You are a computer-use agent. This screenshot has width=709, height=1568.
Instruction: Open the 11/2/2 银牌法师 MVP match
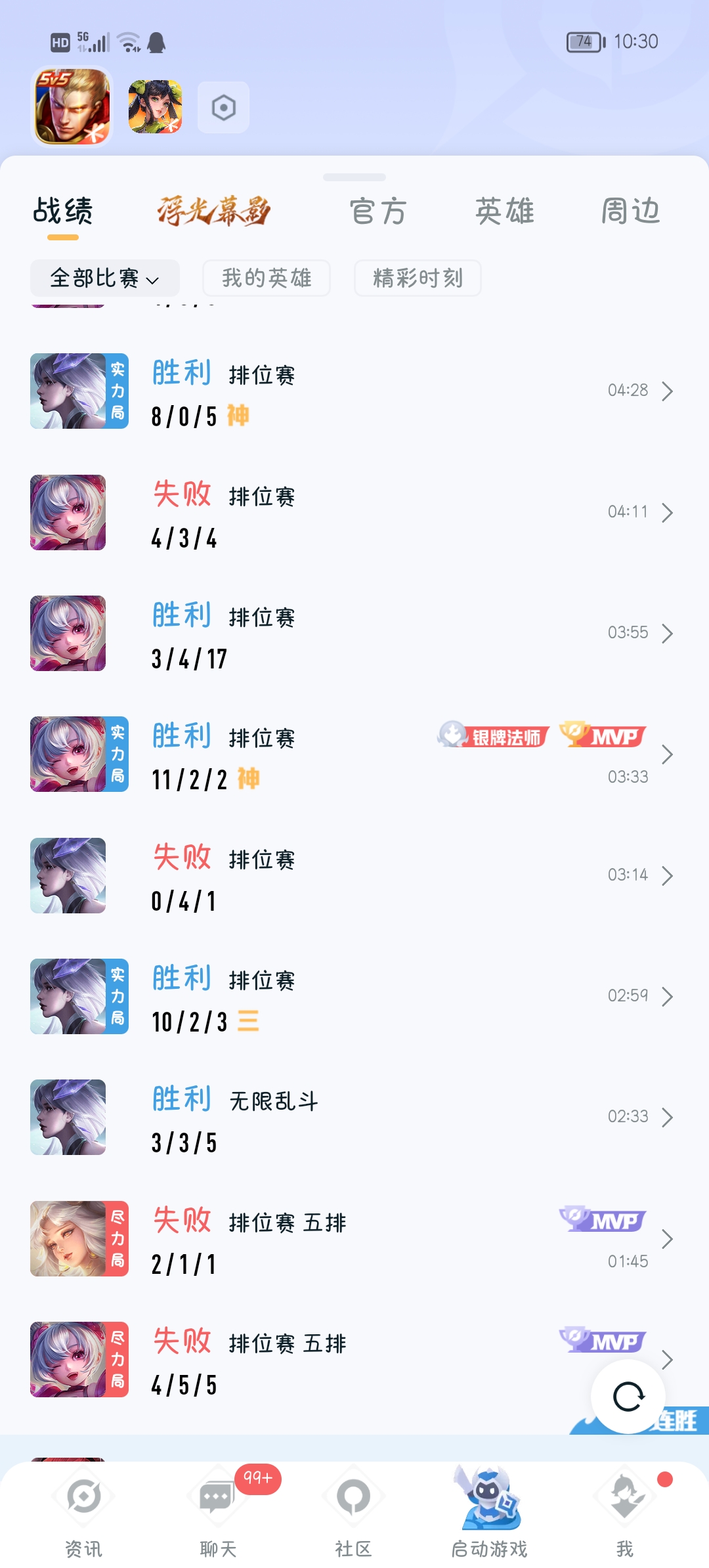354,754
